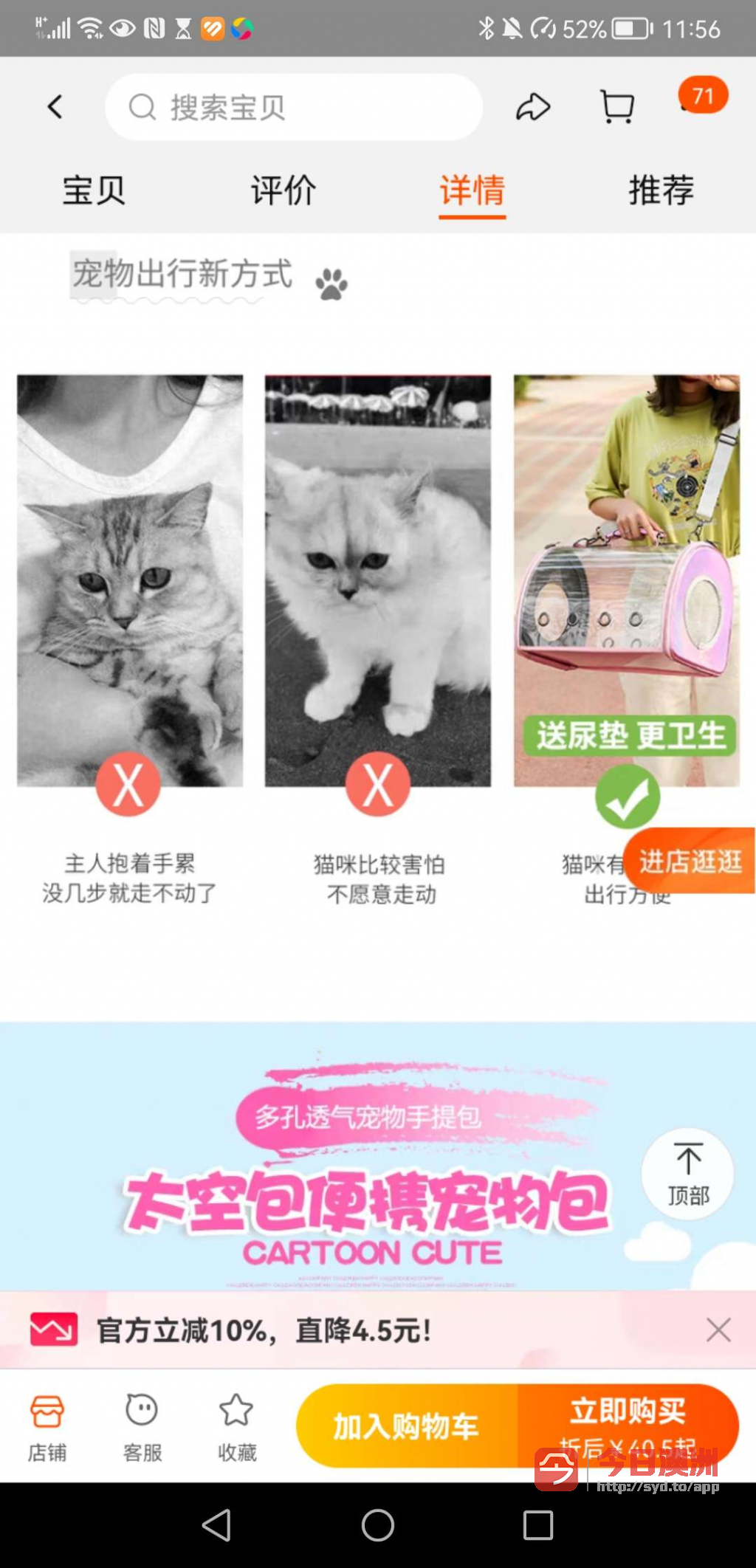Image resolution: width=756 pixels, height=1568 pixels.
Task: Add the item to 收藏 favorites
Action: 236,1428
